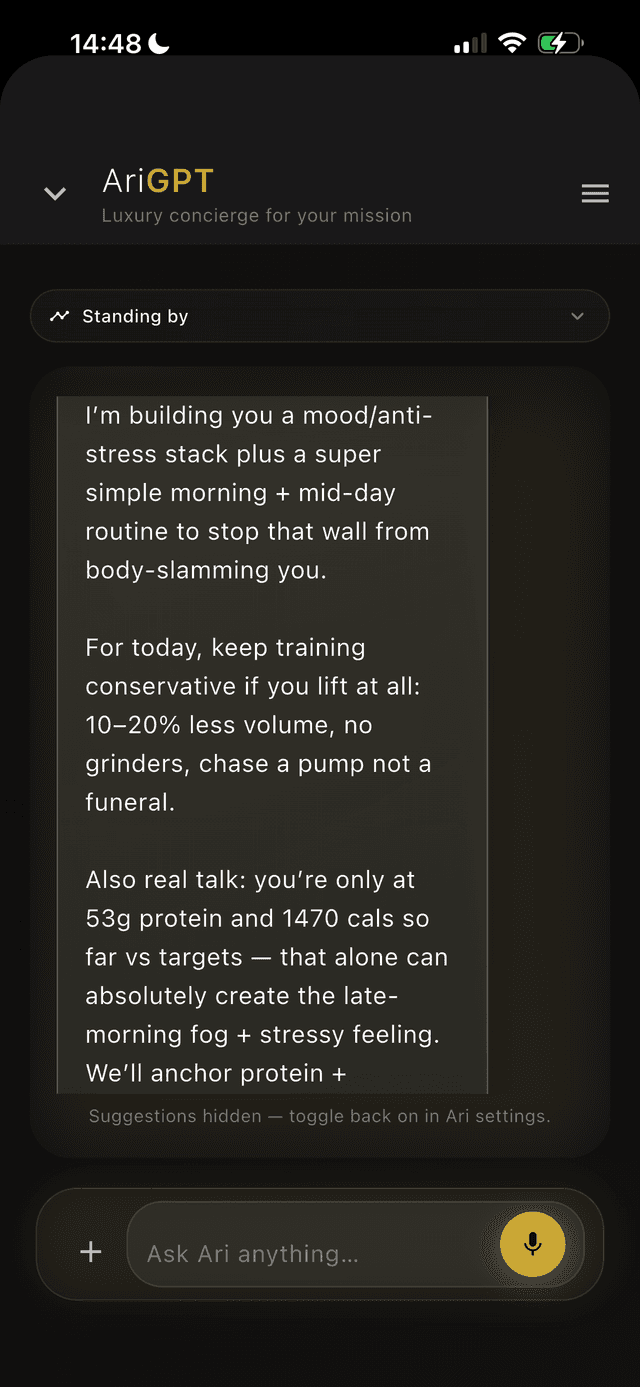
Task: Start voice input with the microphone
Action: coord(532,1244)
